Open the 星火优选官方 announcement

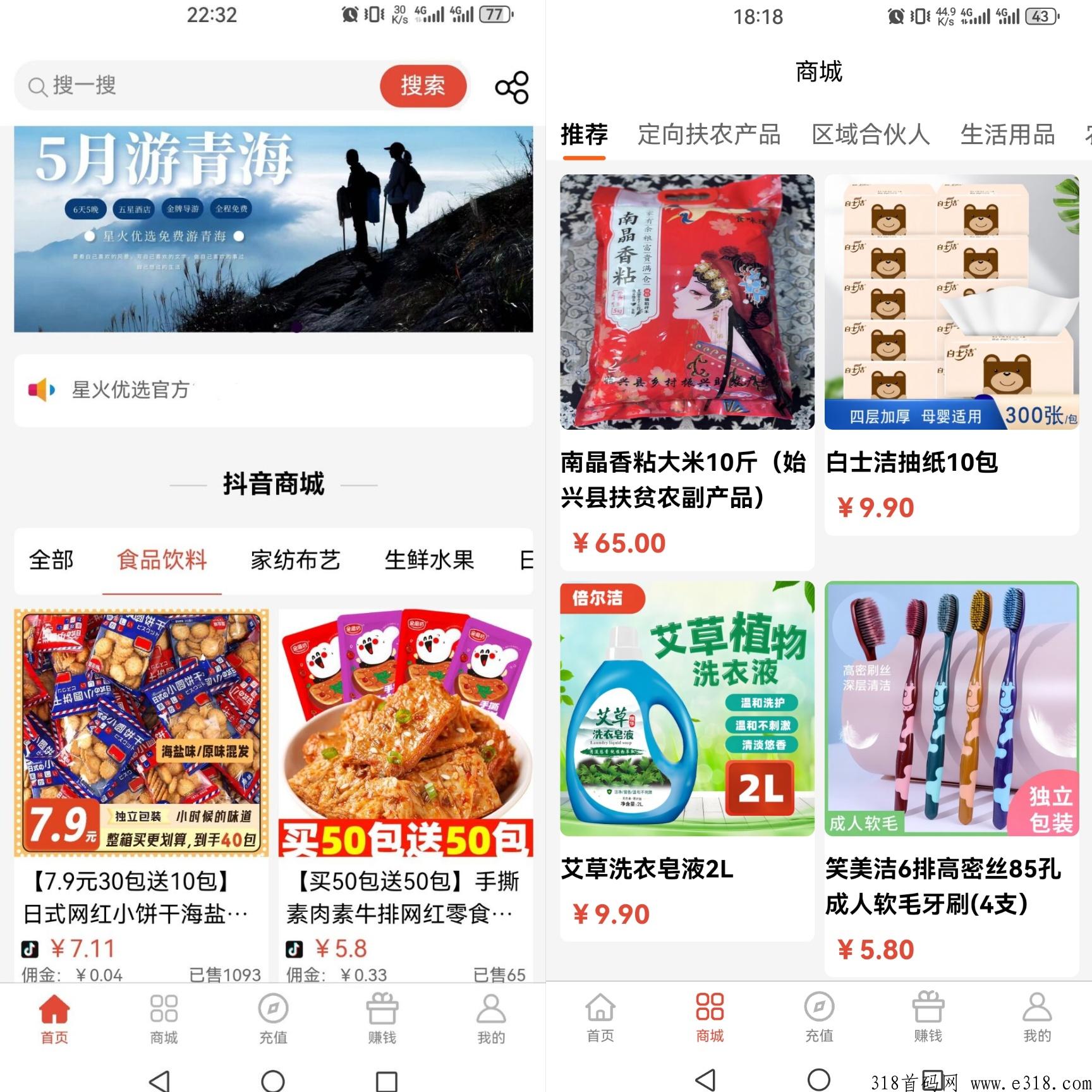click(x=273, y=390)
